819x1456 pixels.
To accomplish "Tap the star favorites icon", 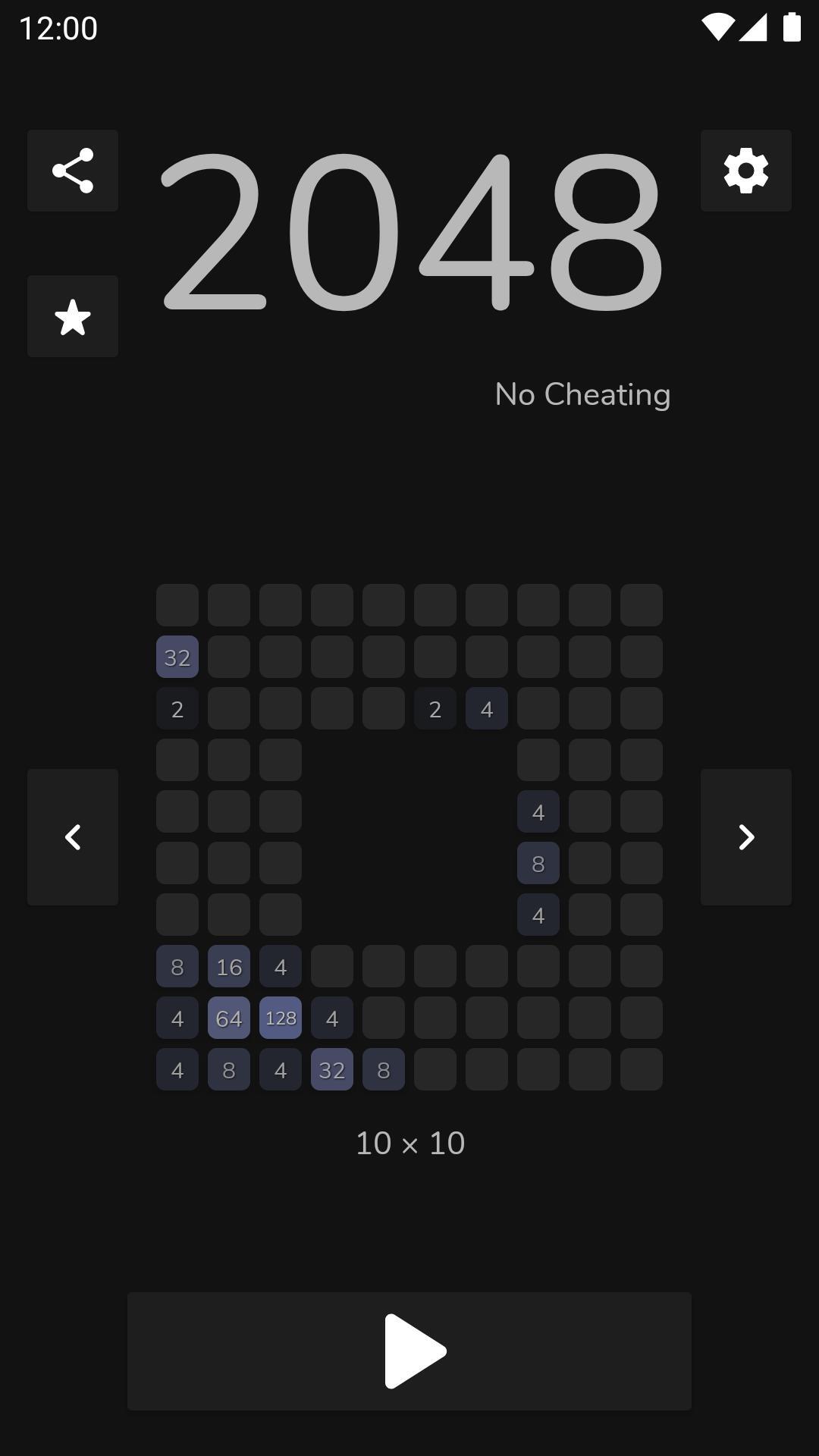I will pos(73,315).
